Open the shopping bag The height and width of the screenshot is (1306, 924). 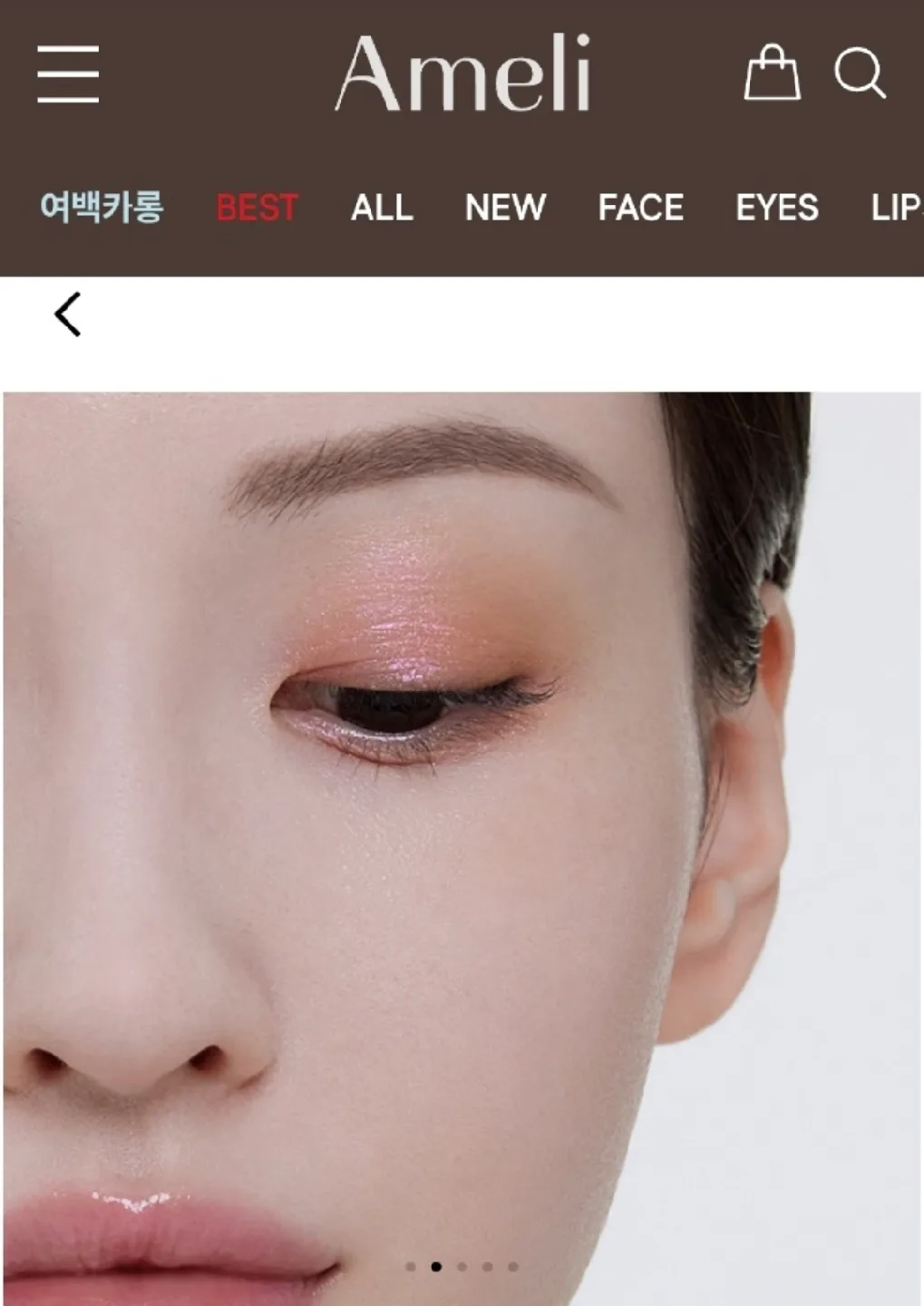click(772, 73)
